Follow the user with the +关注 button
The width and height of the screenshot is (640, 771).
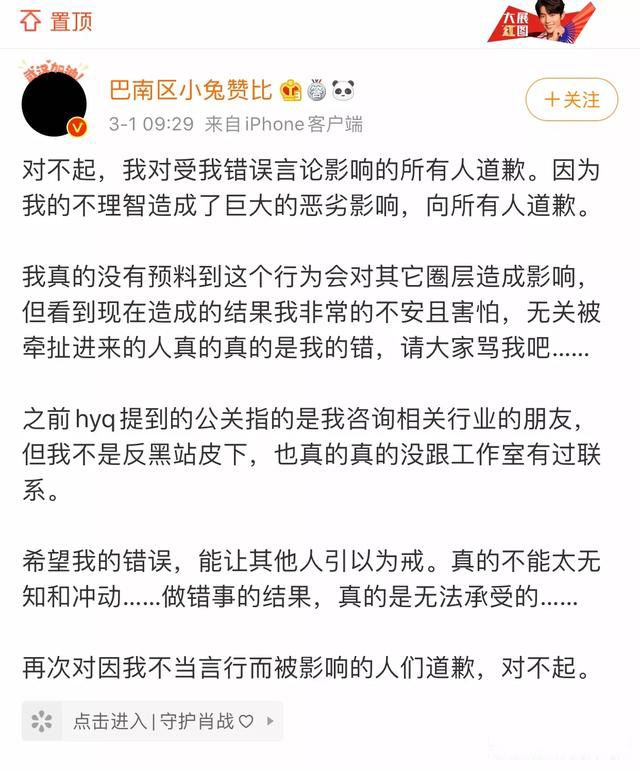pos(572,100)
